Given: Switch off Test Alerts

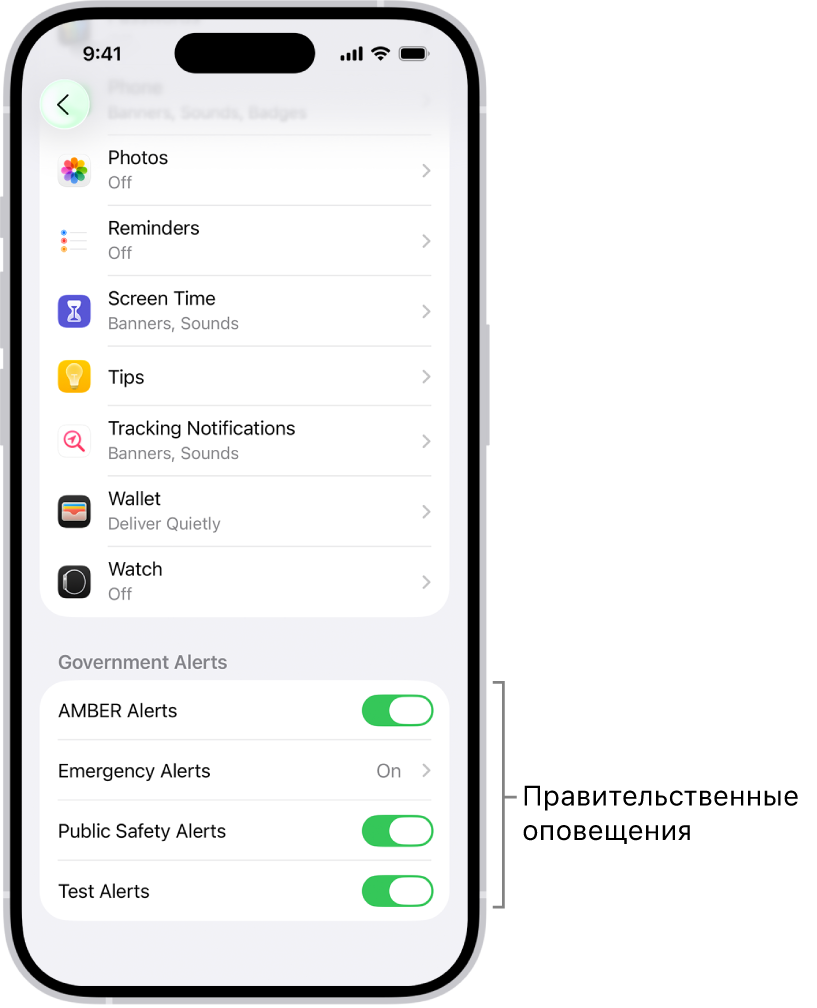Looking at the screenshot, I should (397, 891).
